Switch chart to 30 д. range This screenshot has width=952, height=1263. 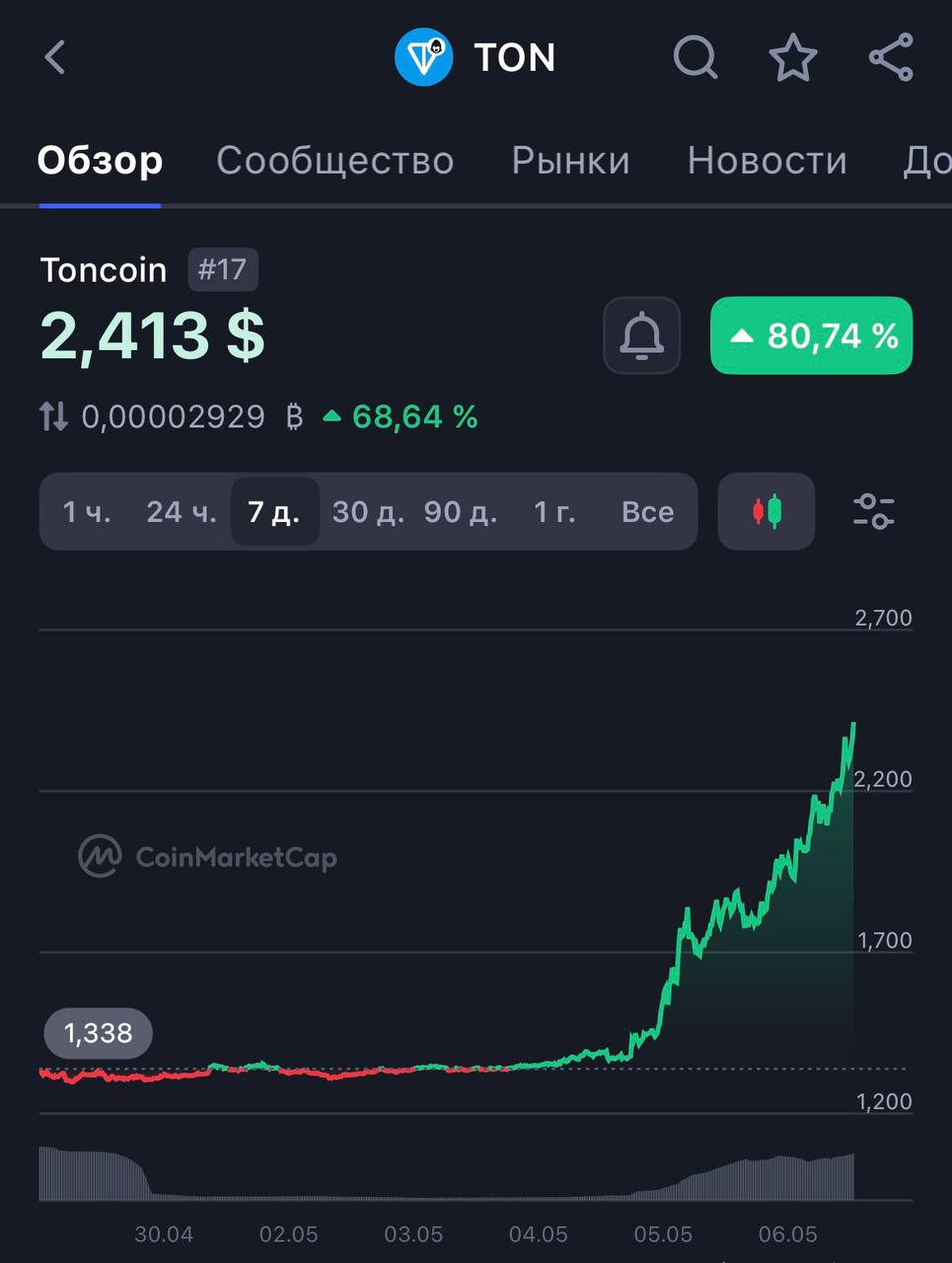(368, 511)
